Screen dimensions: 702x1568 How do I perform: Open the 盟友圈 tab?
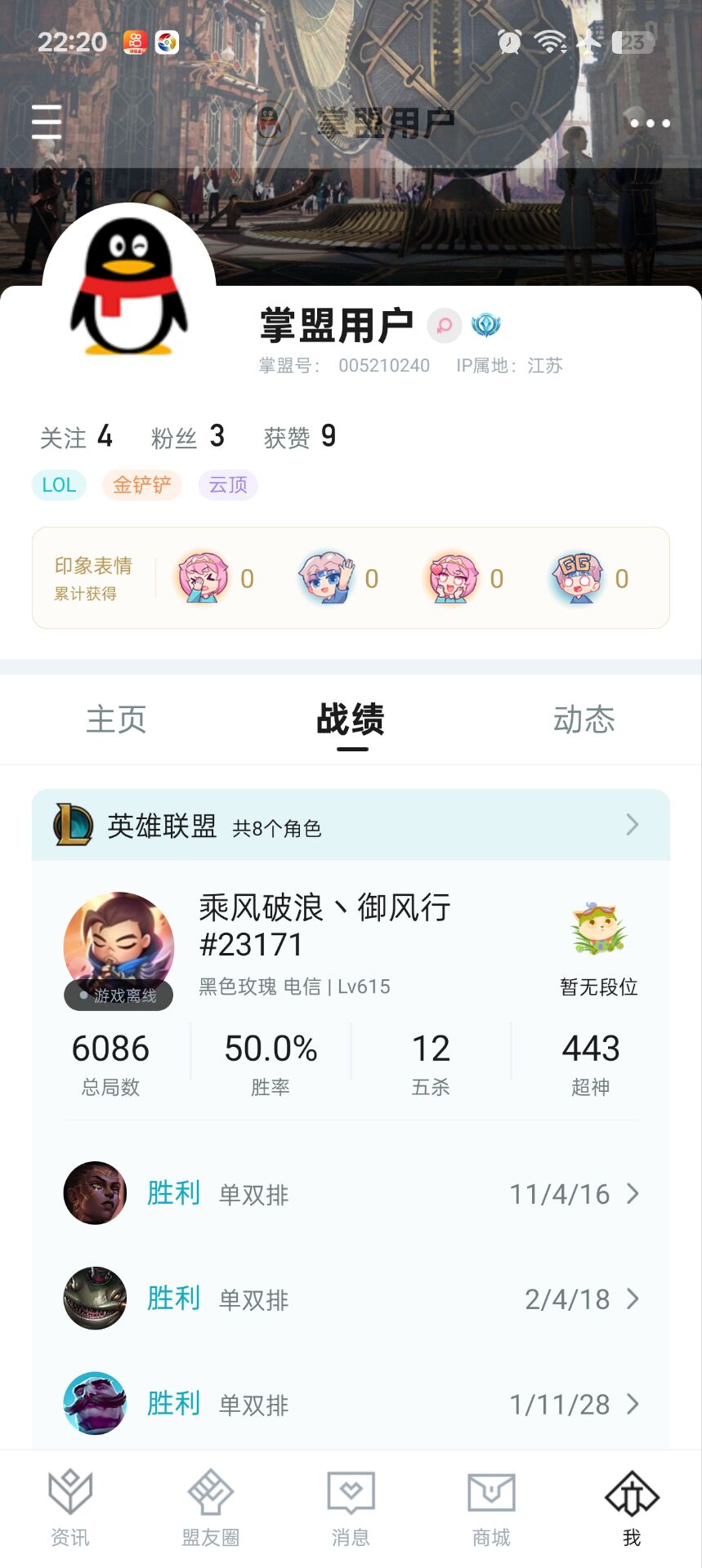pos(210,1508)
